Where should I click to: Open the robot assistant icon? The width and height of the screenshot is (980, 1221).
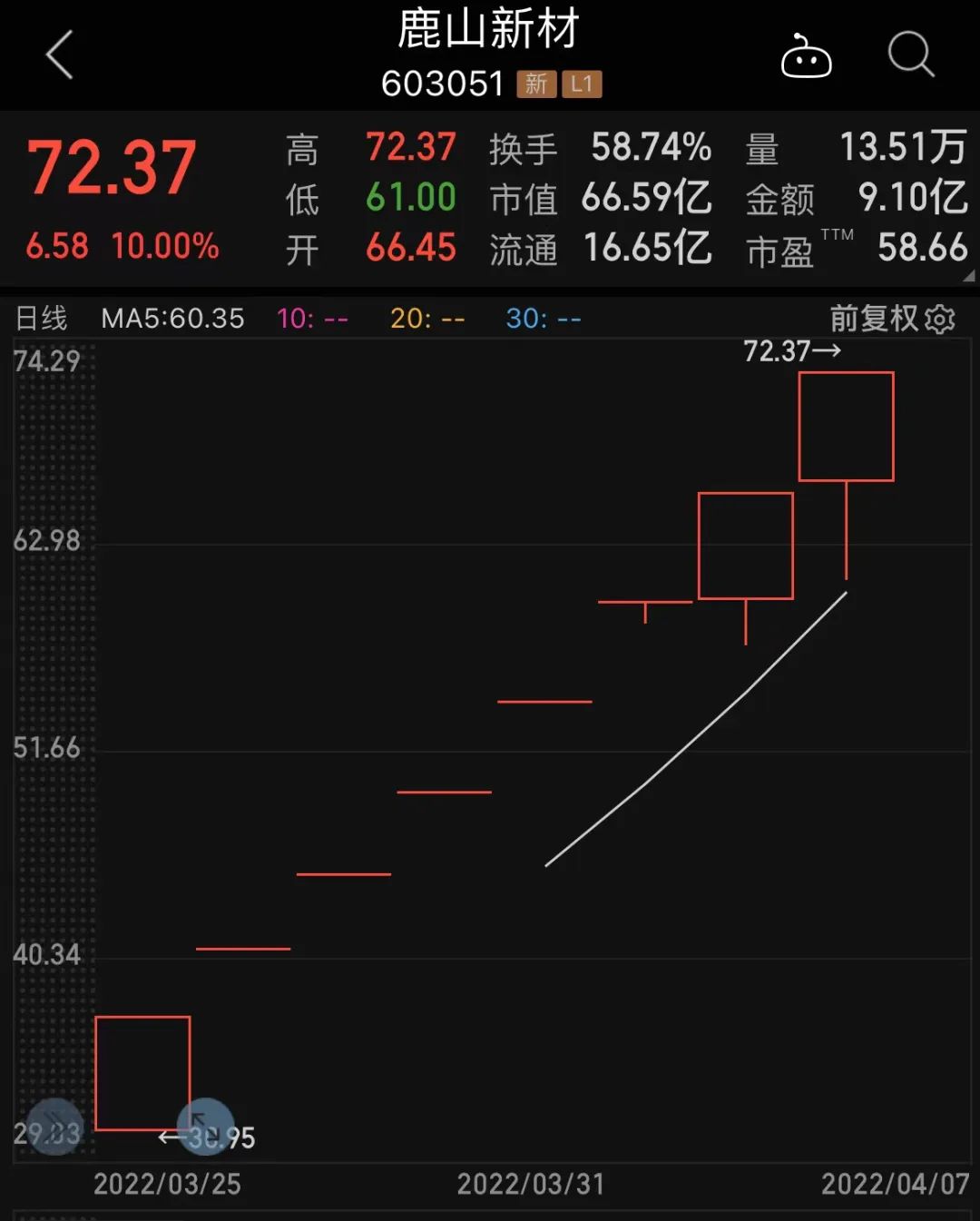point(806,57)
